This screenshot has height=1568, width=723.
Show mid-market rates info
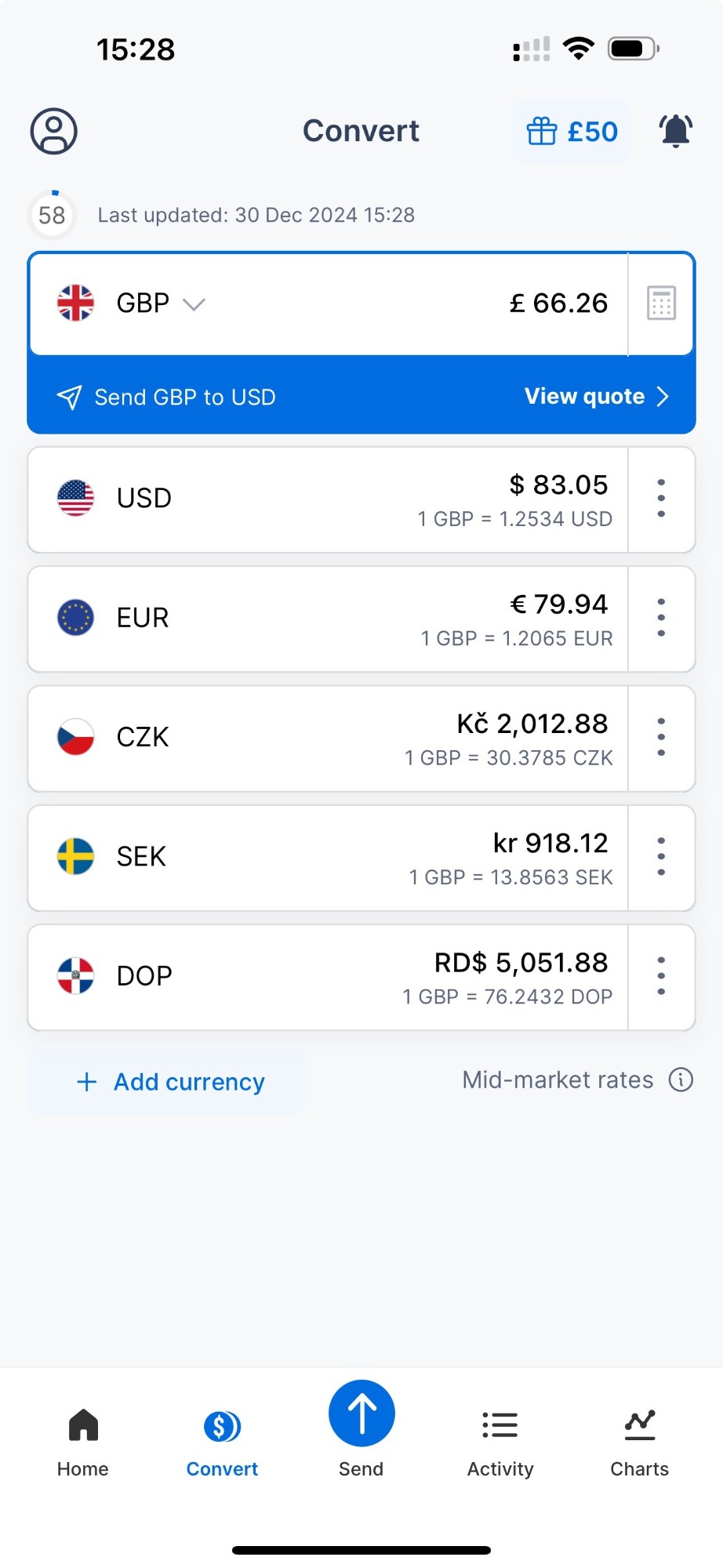pyautogui.click(x=681, y=1080)
